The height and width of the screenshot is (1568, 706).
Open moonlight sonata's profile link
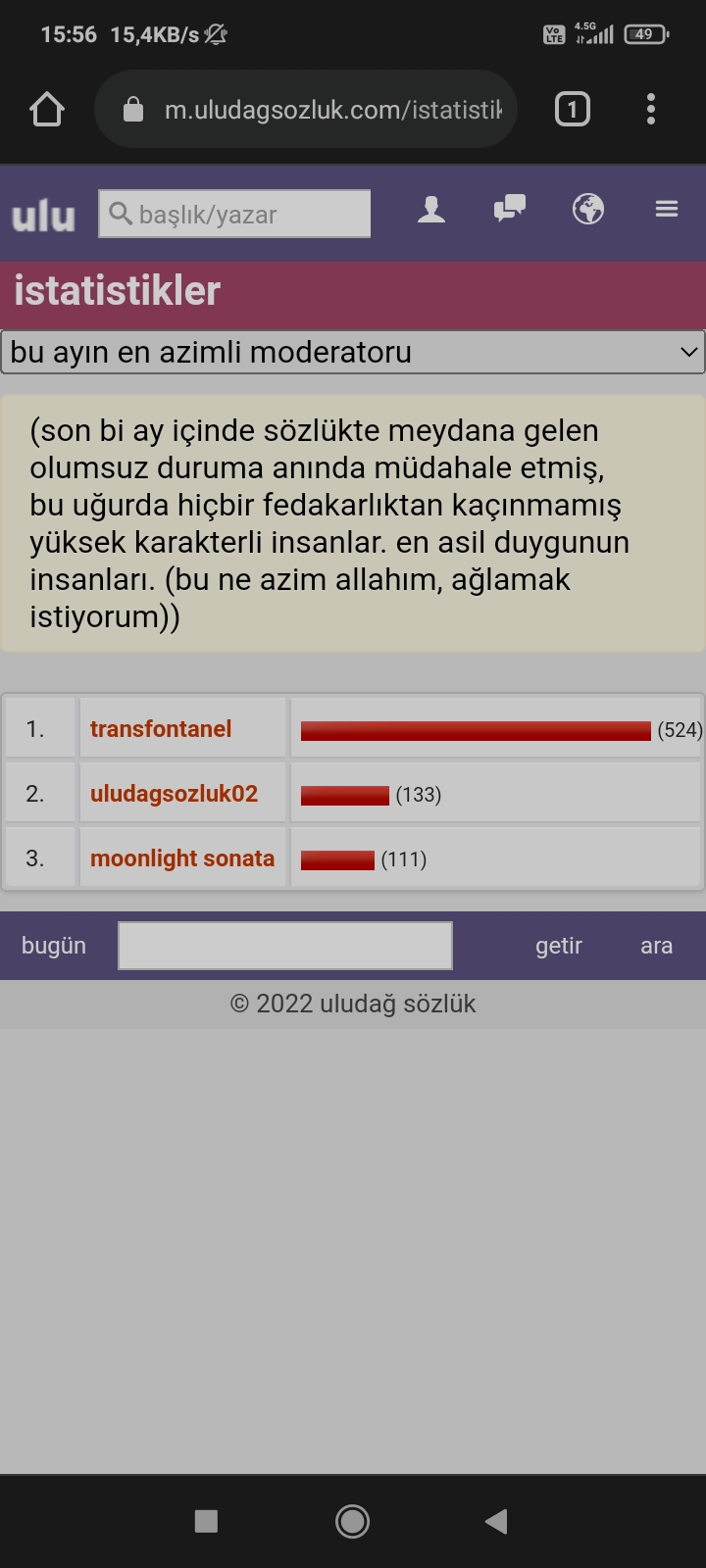pyautogui.click(x=182, y=858)
